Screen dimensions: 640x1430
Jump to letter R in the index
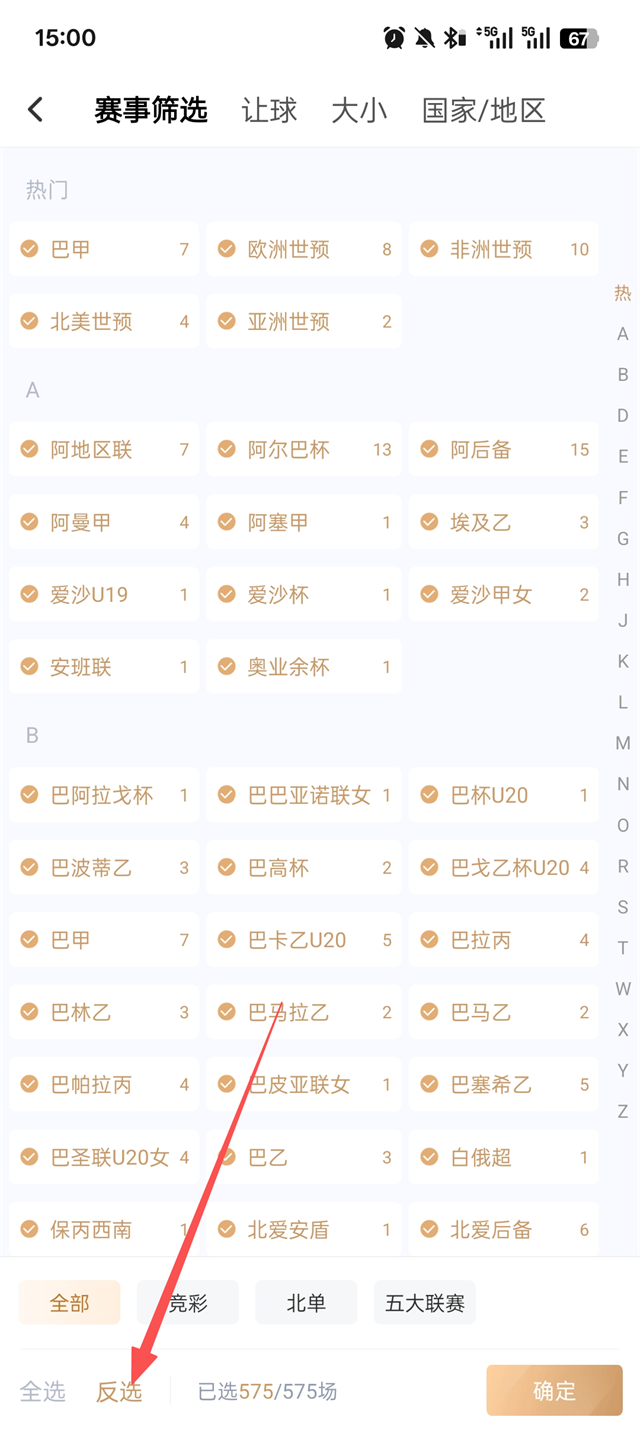[x=623, y=866]
